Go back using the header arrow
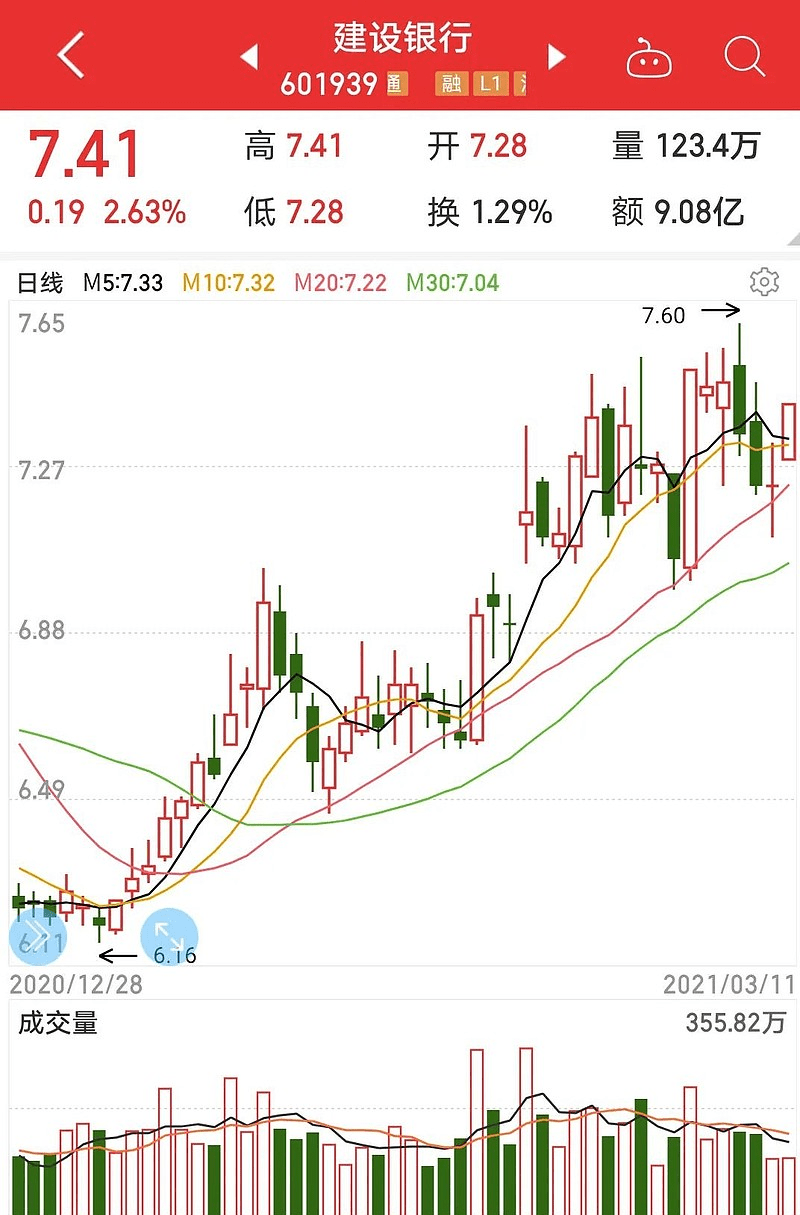The image size is (800, 1215). click(x=71, y=56)
